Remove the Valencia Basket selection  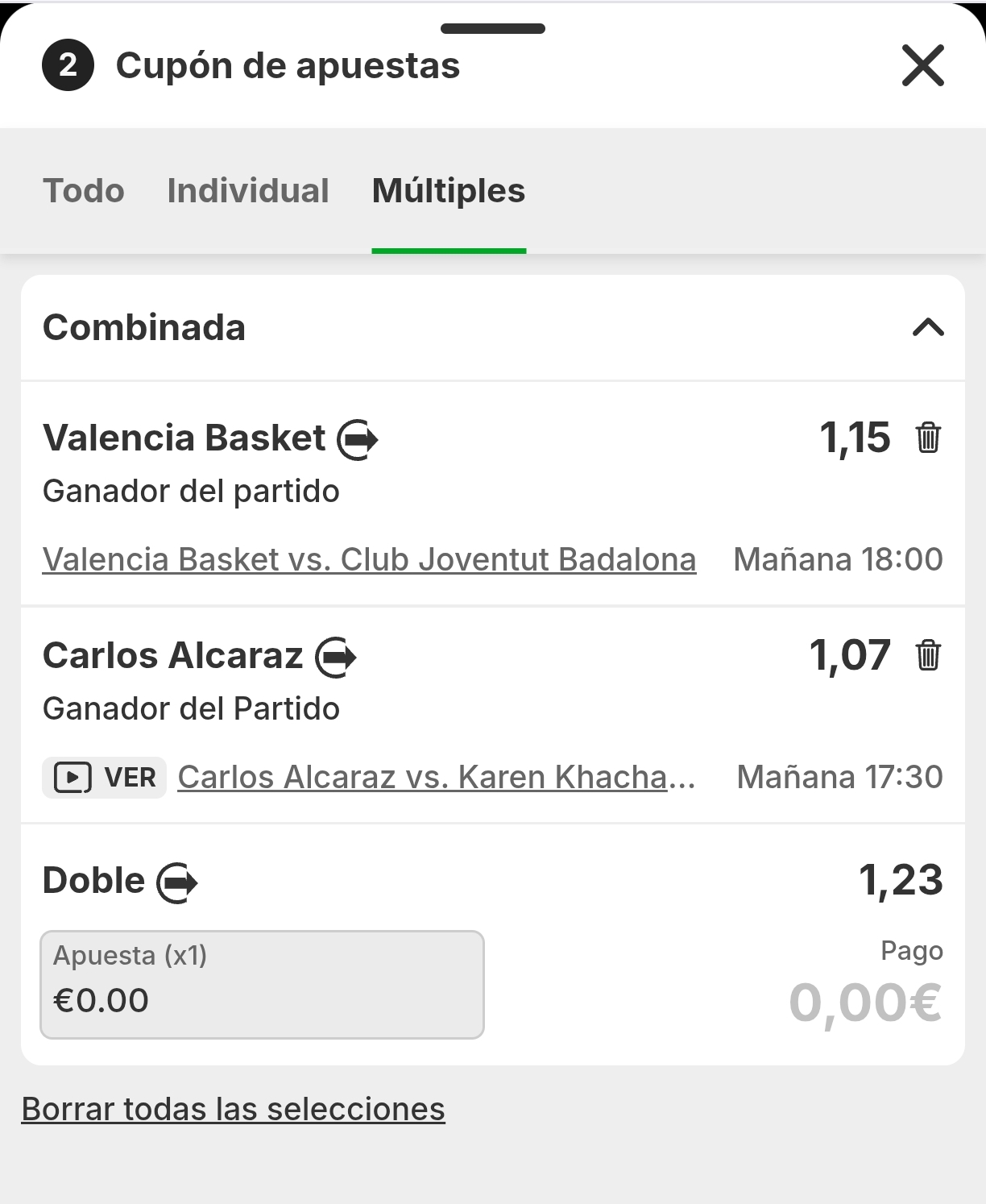pos(928,438)
